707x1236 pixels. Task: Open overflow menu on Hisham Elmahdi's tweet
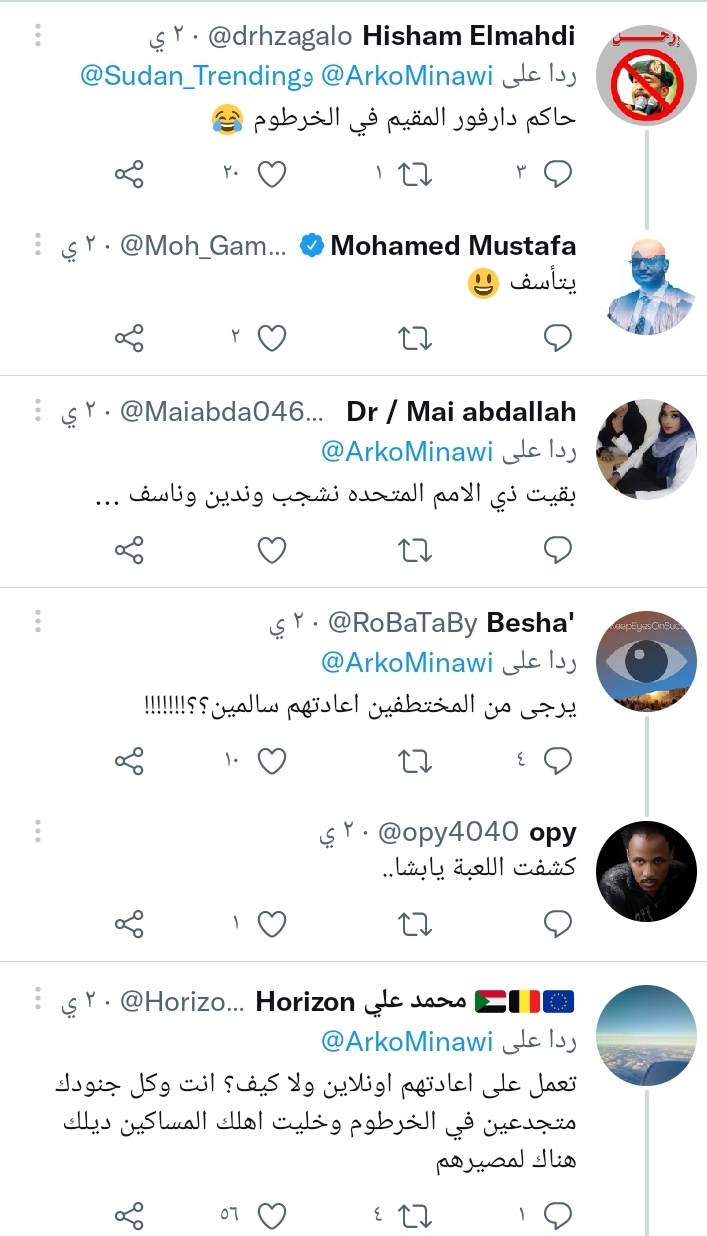(x=38, y=37)
